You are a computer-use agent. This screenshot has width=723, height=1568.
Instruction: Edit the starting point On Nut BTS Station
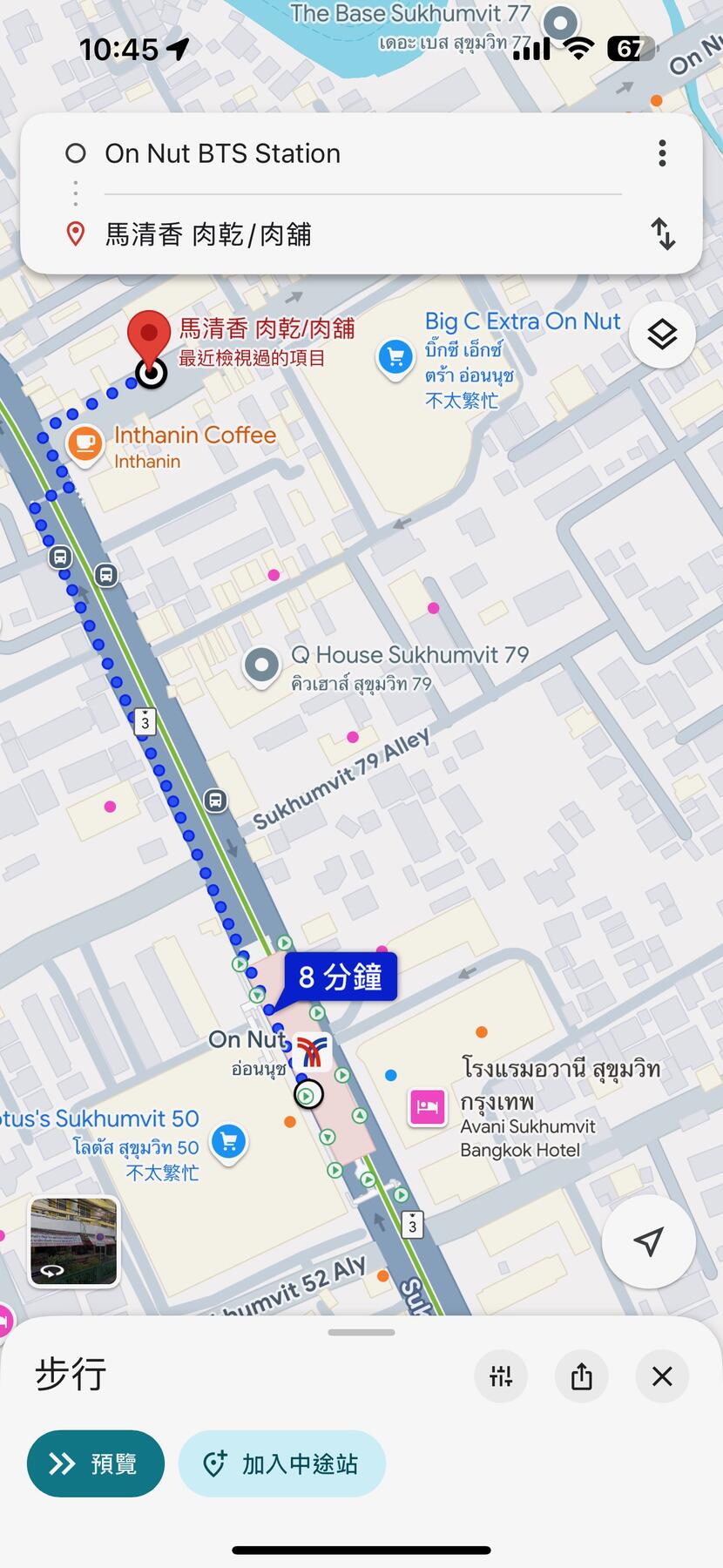[222, 153]
